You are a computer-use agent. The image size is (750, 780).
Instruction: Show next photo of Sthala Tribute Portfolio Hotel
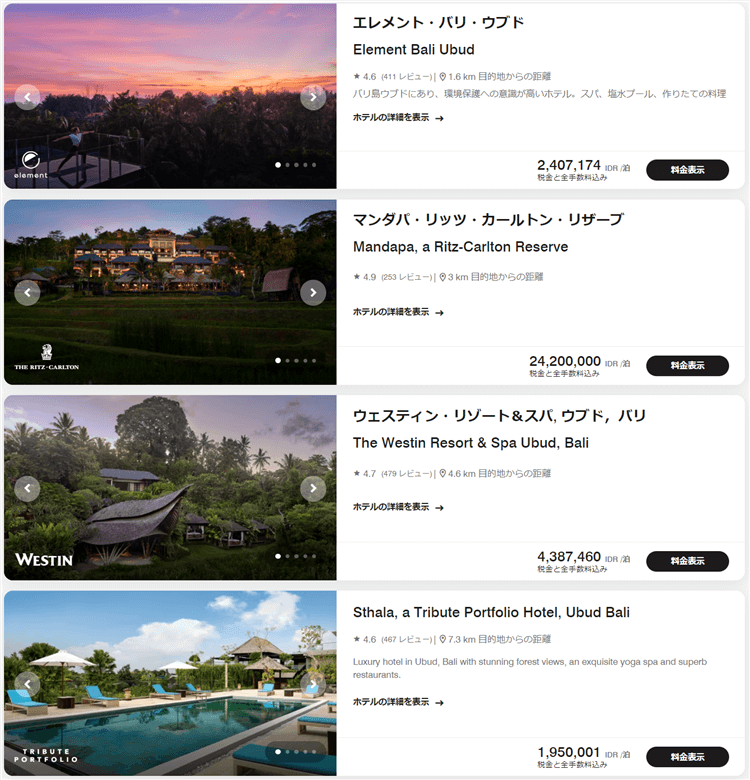[313, 684]
